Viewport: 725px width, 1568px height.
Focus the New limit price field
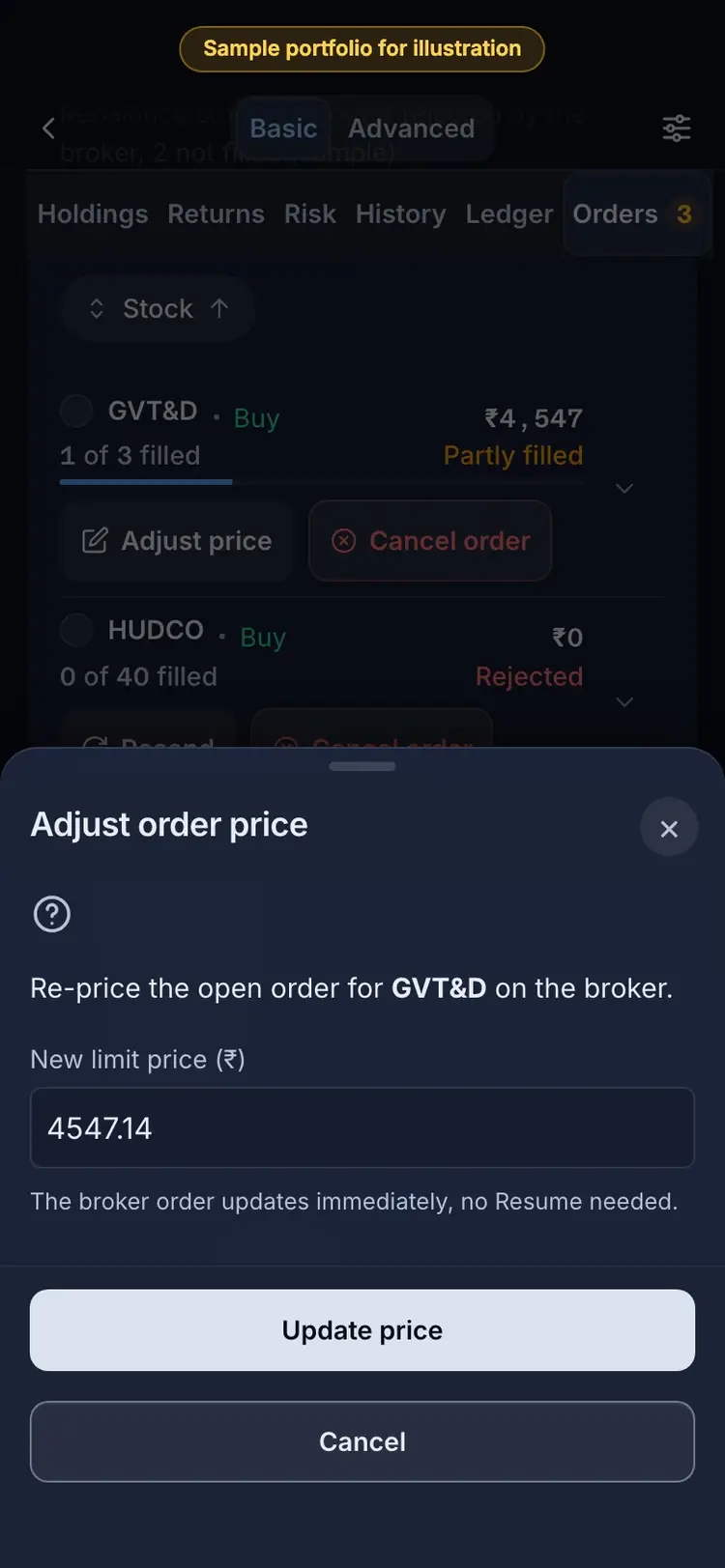362,1127
